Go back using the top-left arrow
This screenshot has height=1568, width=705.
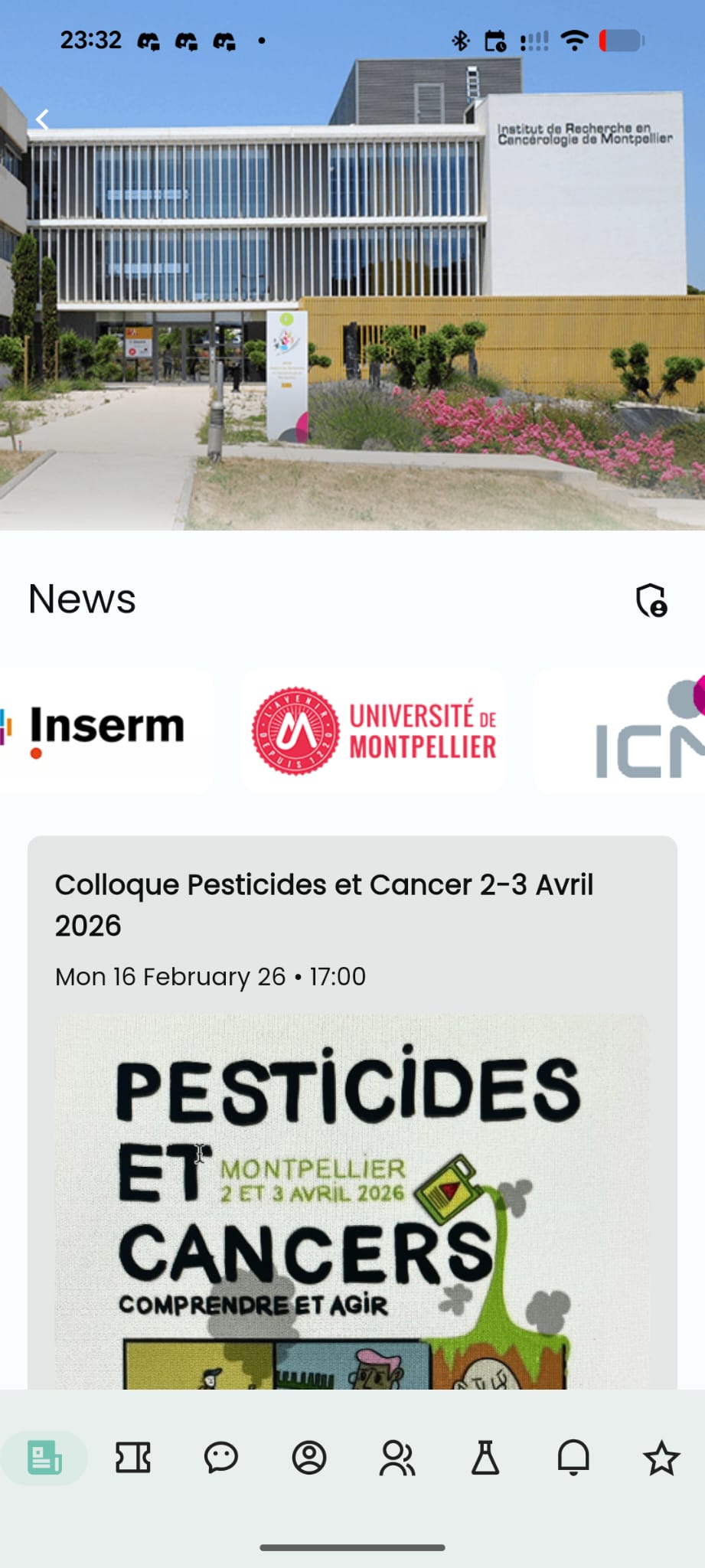pos(42,119)
